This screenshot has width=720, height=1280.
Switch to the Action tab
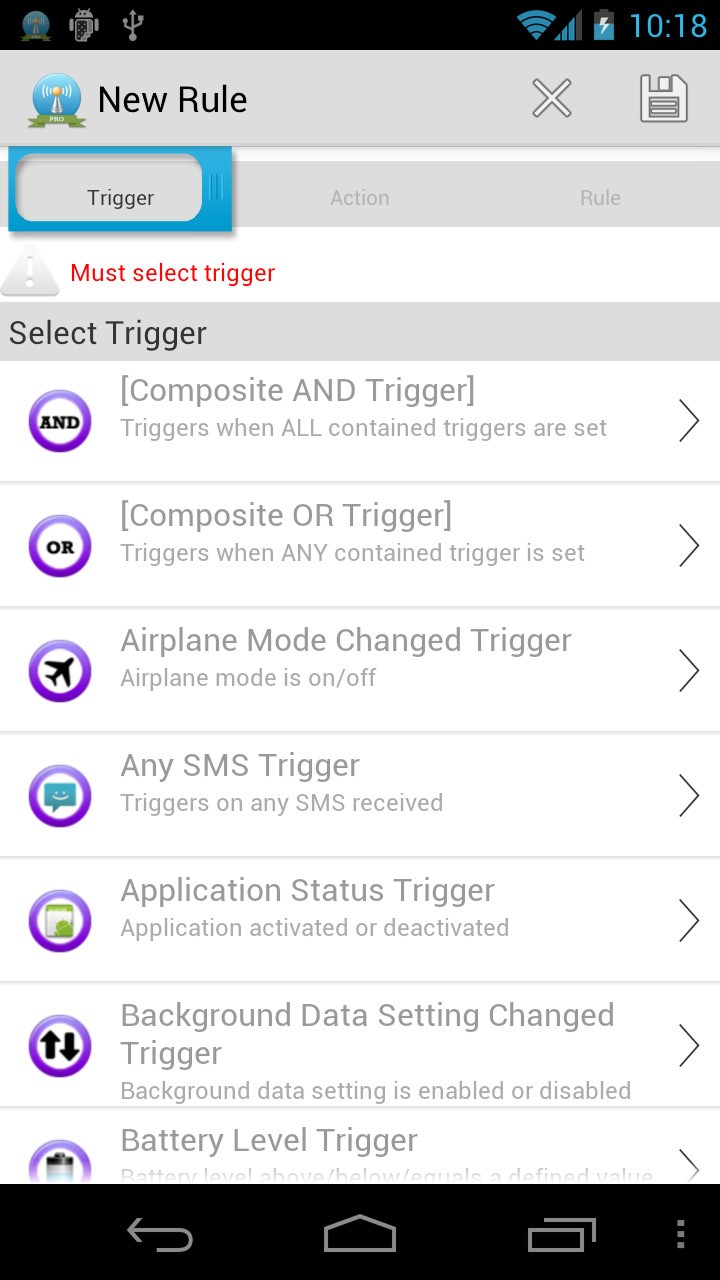click(360, 198)
